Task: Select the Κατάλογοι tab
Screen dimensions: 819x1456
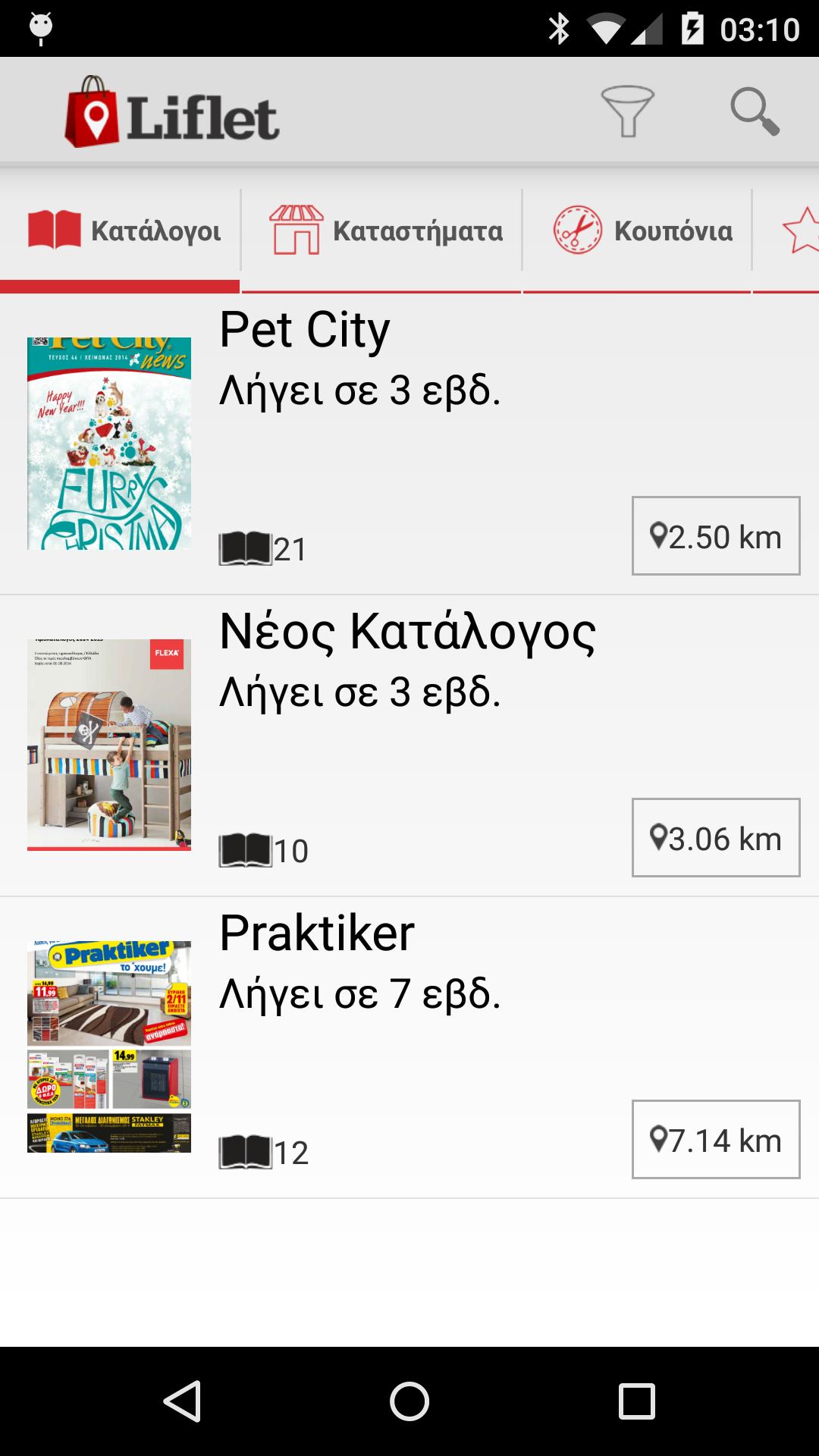Action: pyautogui.click(x=121, y=231)
